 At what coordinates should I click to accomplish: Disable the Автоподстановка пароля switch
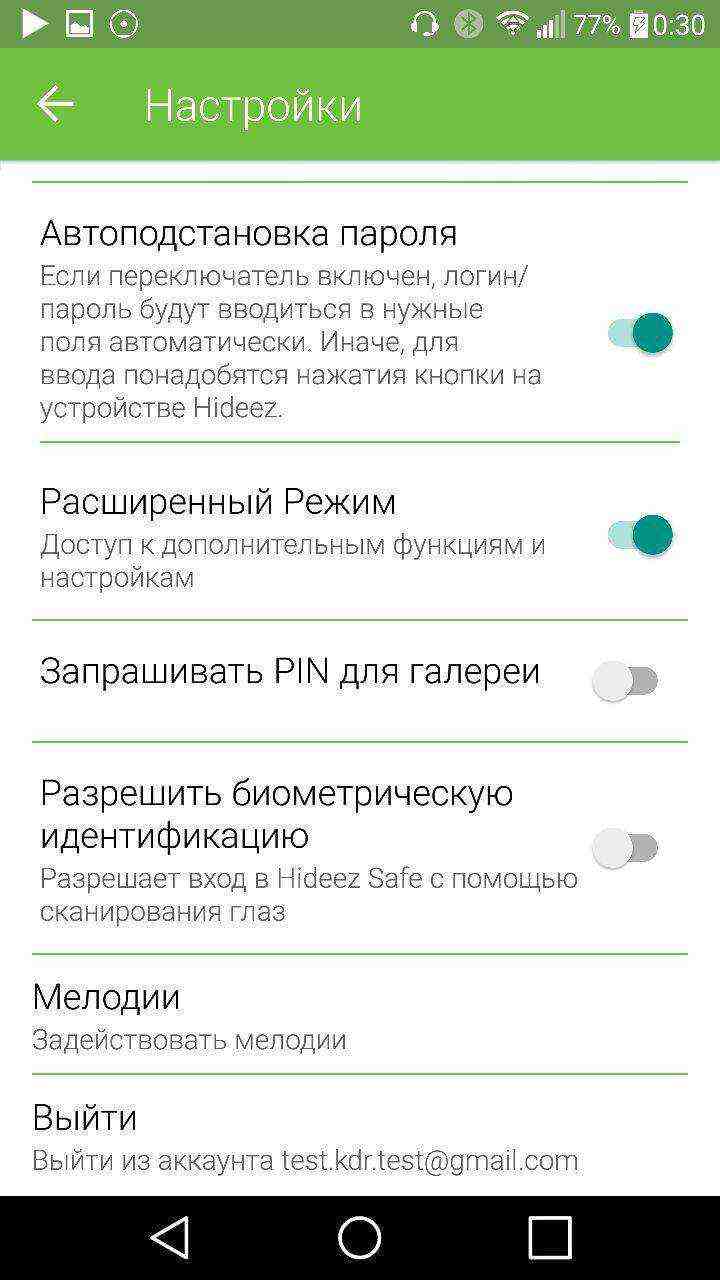(x=640, y=333)
